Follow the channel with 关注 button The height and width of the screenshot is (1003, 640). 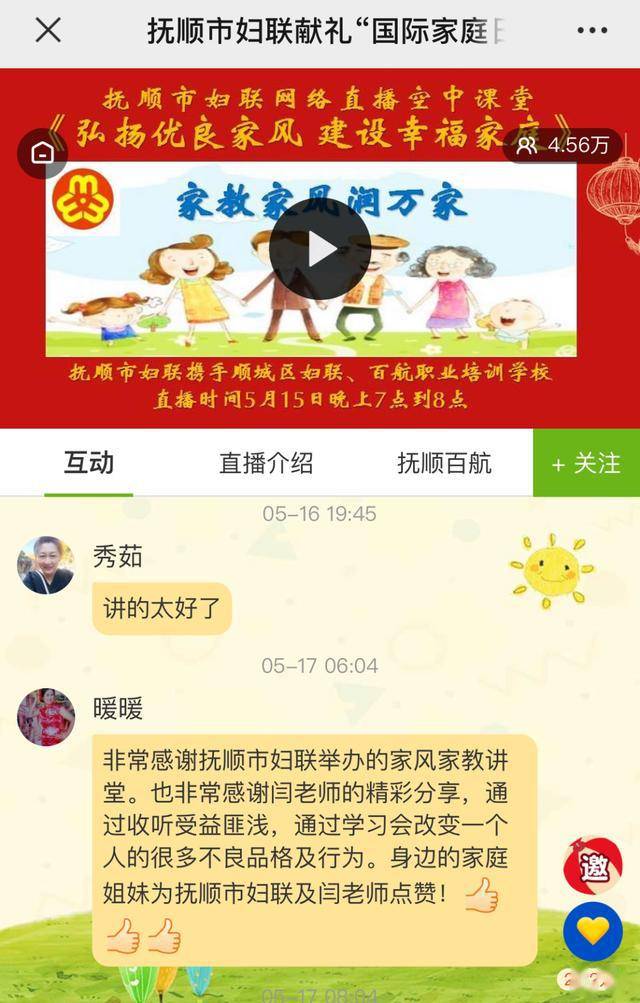(586, 463)
